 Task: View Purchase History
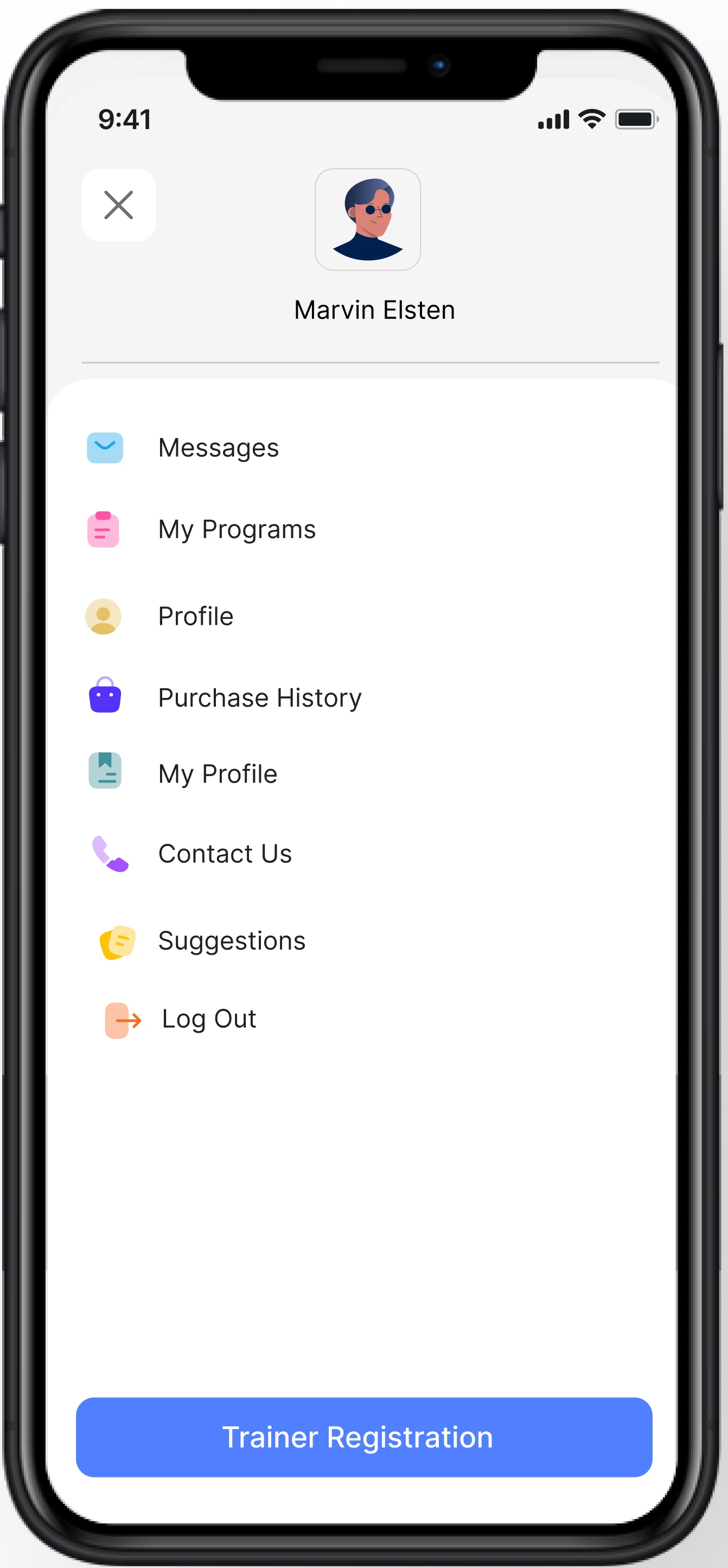[x=259, y=697]
